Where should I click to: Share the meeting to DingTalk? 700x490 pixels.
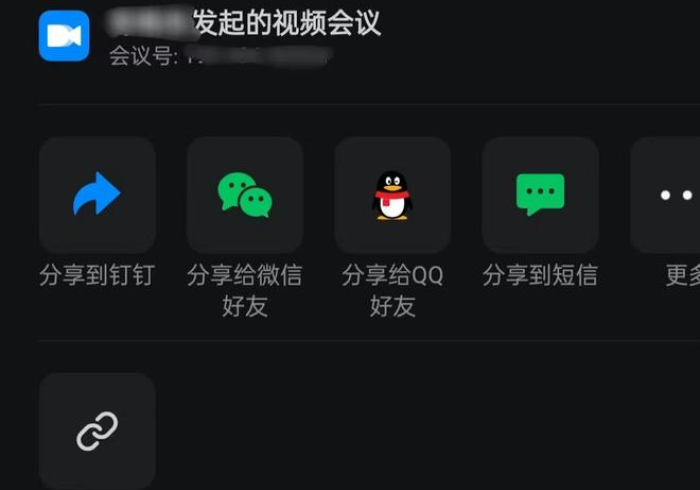click(97, 195)
